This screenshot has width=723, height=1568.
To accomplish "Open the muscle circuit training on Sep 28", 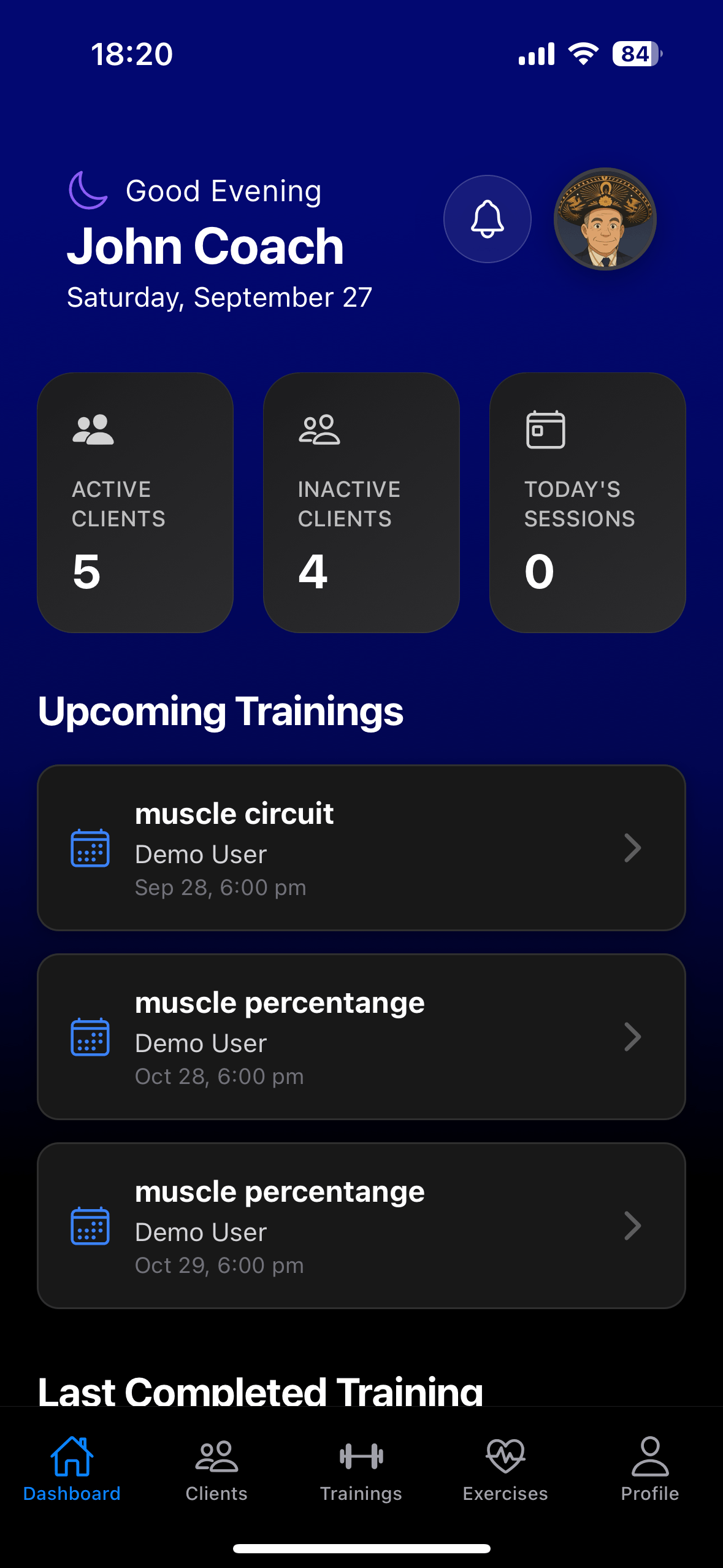I will click(x=361, y=848).
